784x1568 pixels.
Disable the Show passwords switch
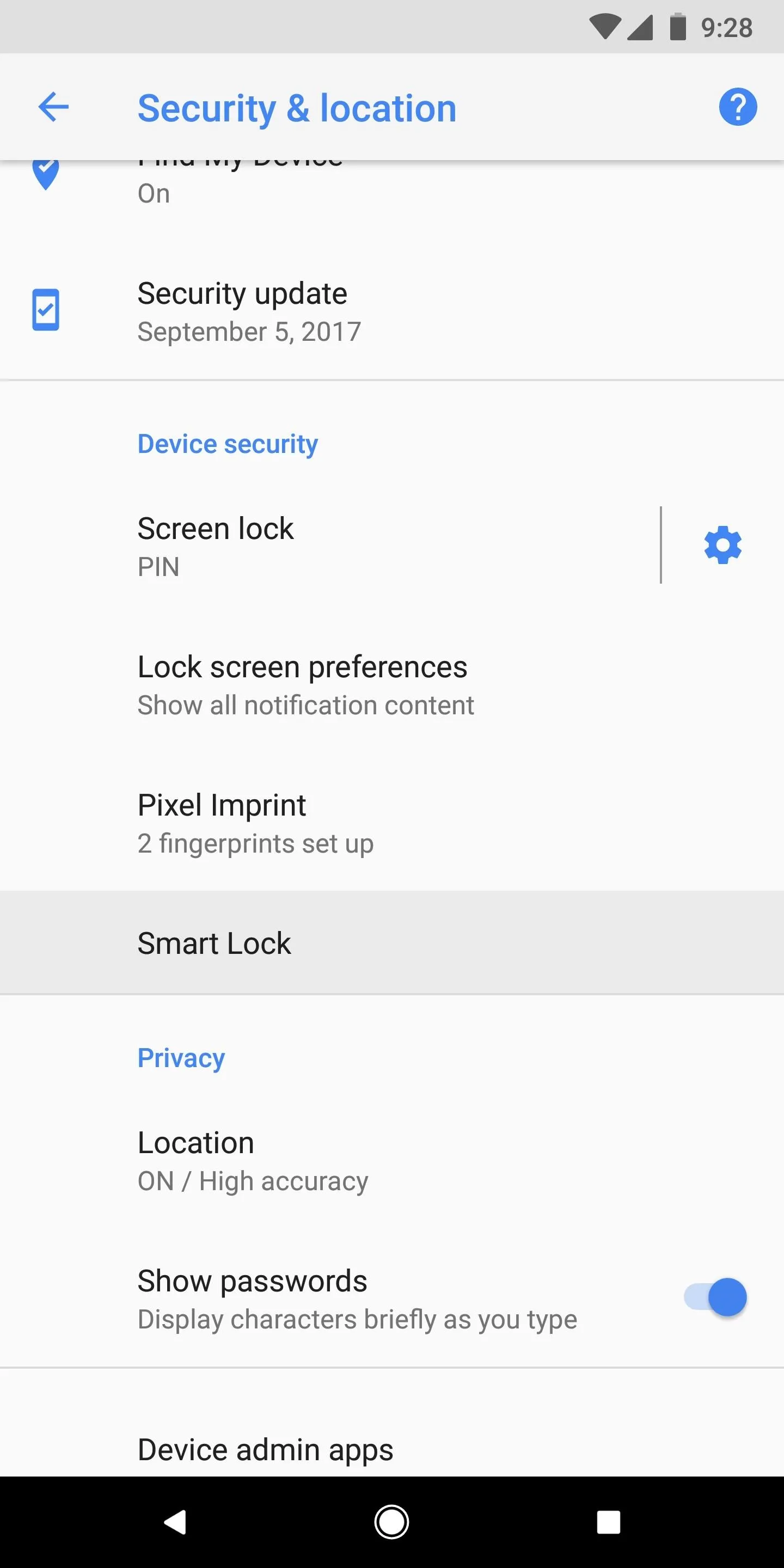[715, 1297]
